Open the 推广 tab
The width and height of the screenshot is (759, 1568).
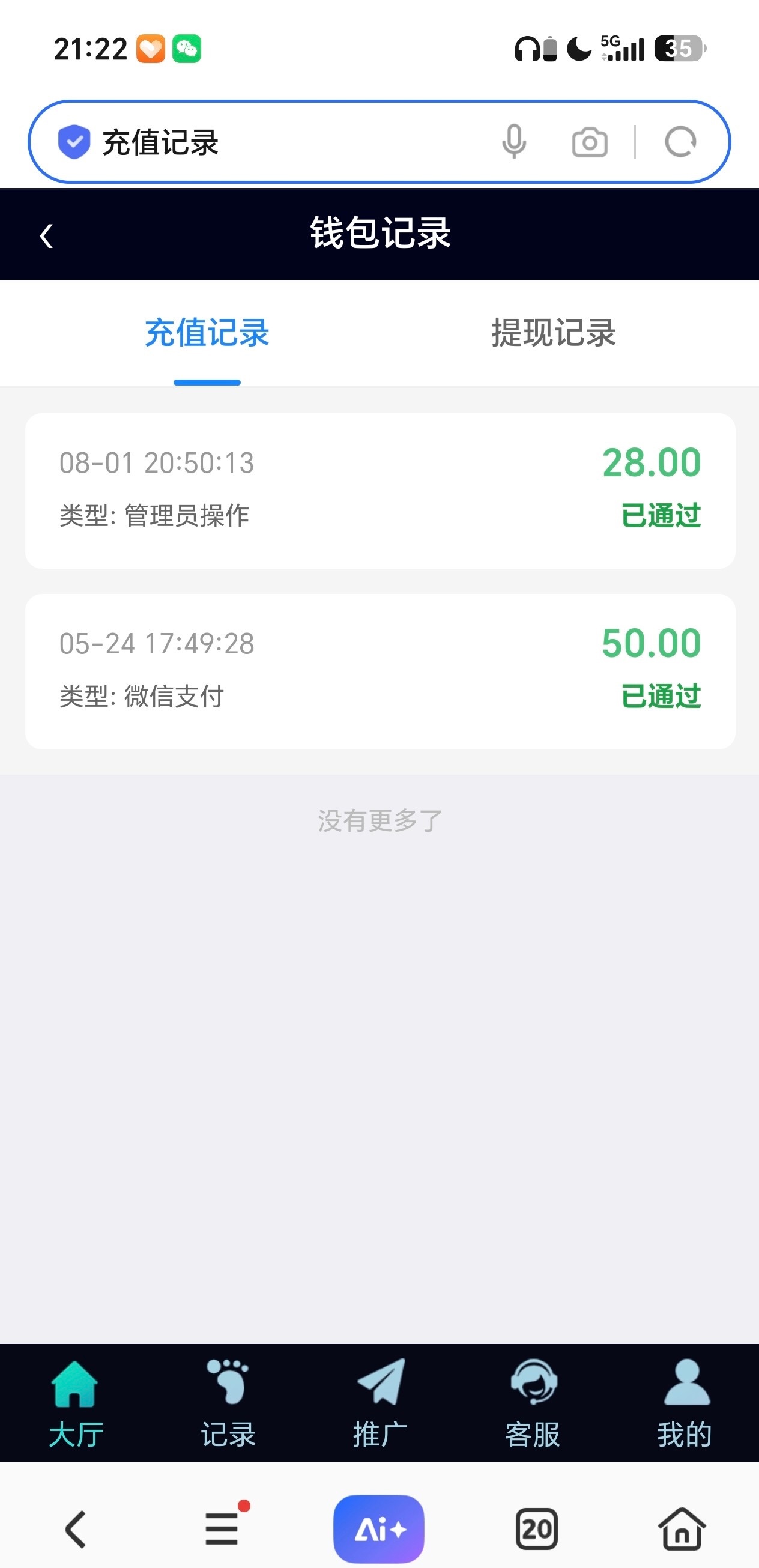381,1404
